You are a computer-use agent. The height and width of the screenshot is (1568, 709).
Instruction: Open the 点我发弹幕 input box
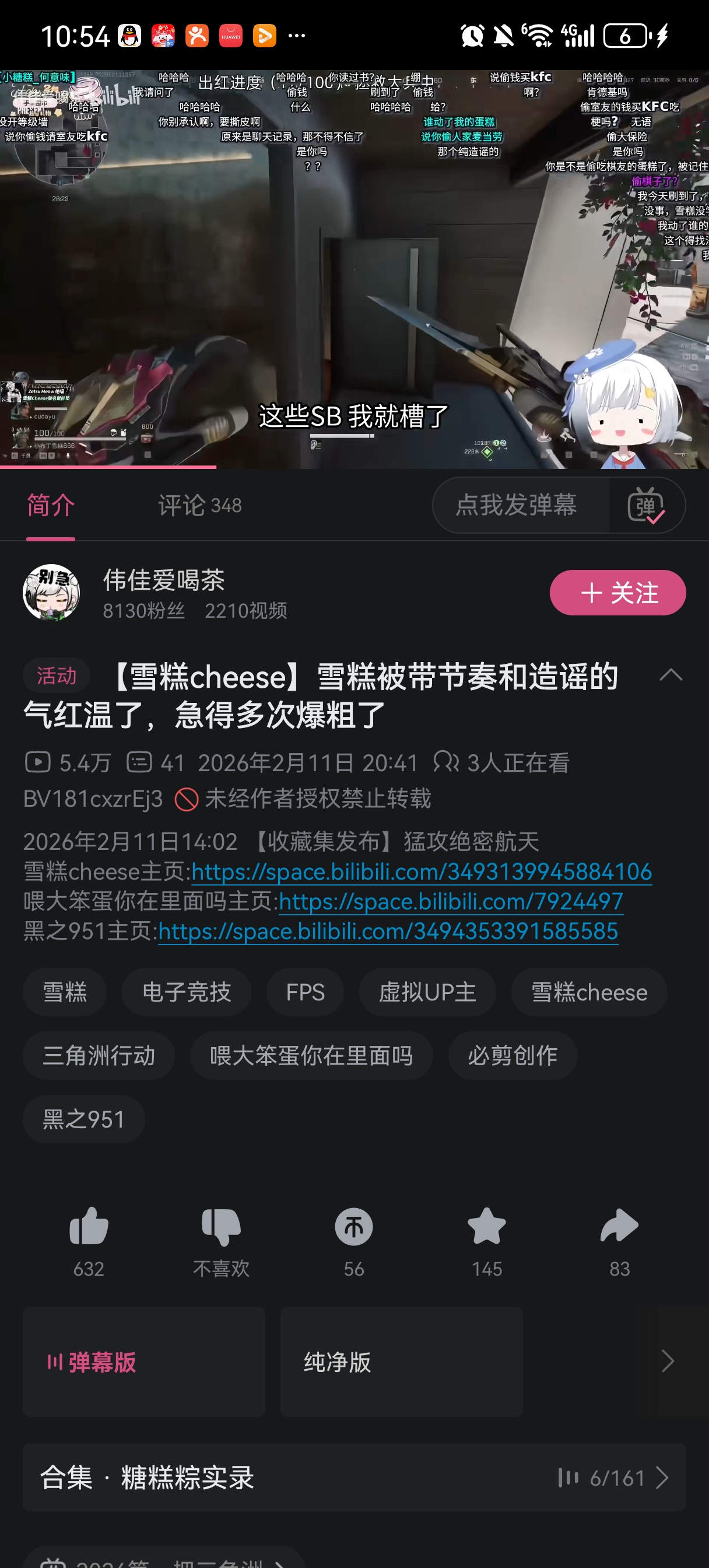(517, 505)
